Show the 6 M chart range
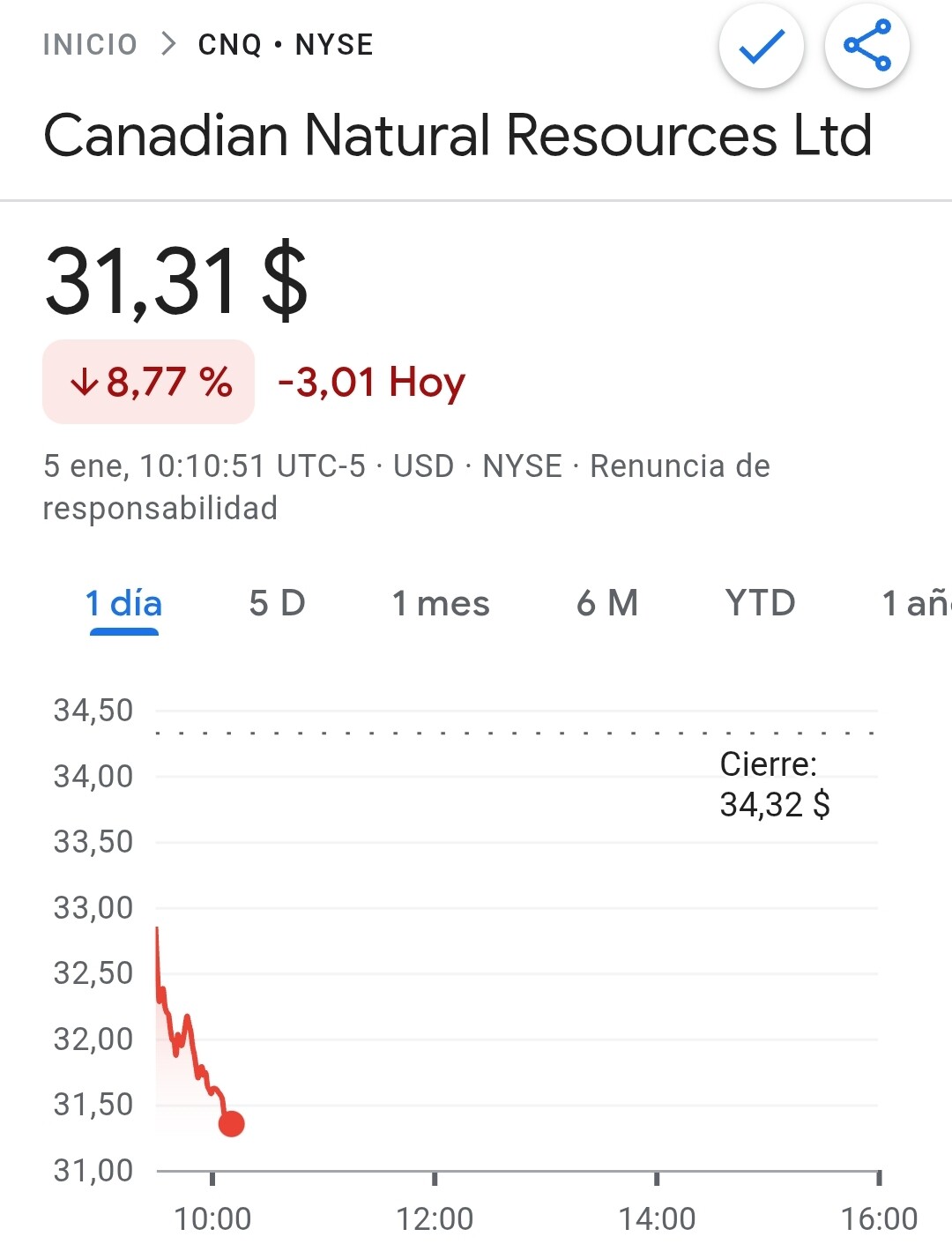The image size is (952, 1259). [607, 604]
